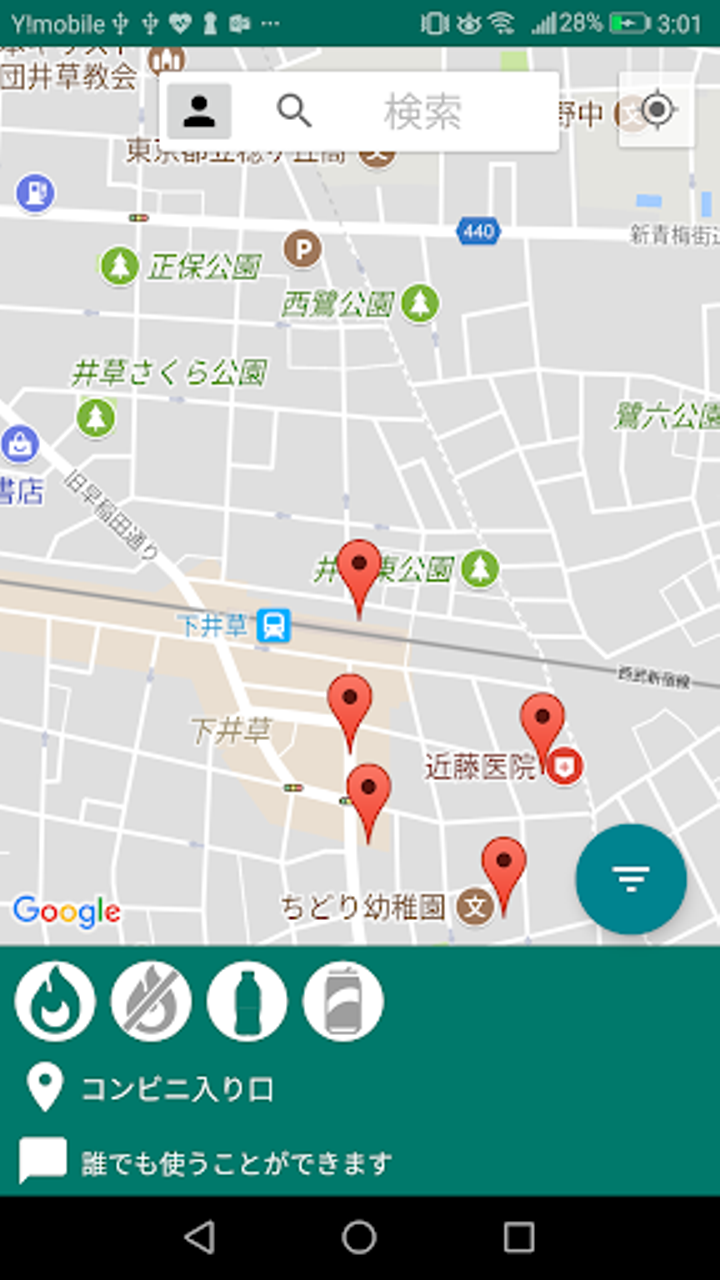The height and width of the screenshot is (1280, 720).
Task: Tap the flame icon in bottom panel
Action: [x=55, y=1001]
